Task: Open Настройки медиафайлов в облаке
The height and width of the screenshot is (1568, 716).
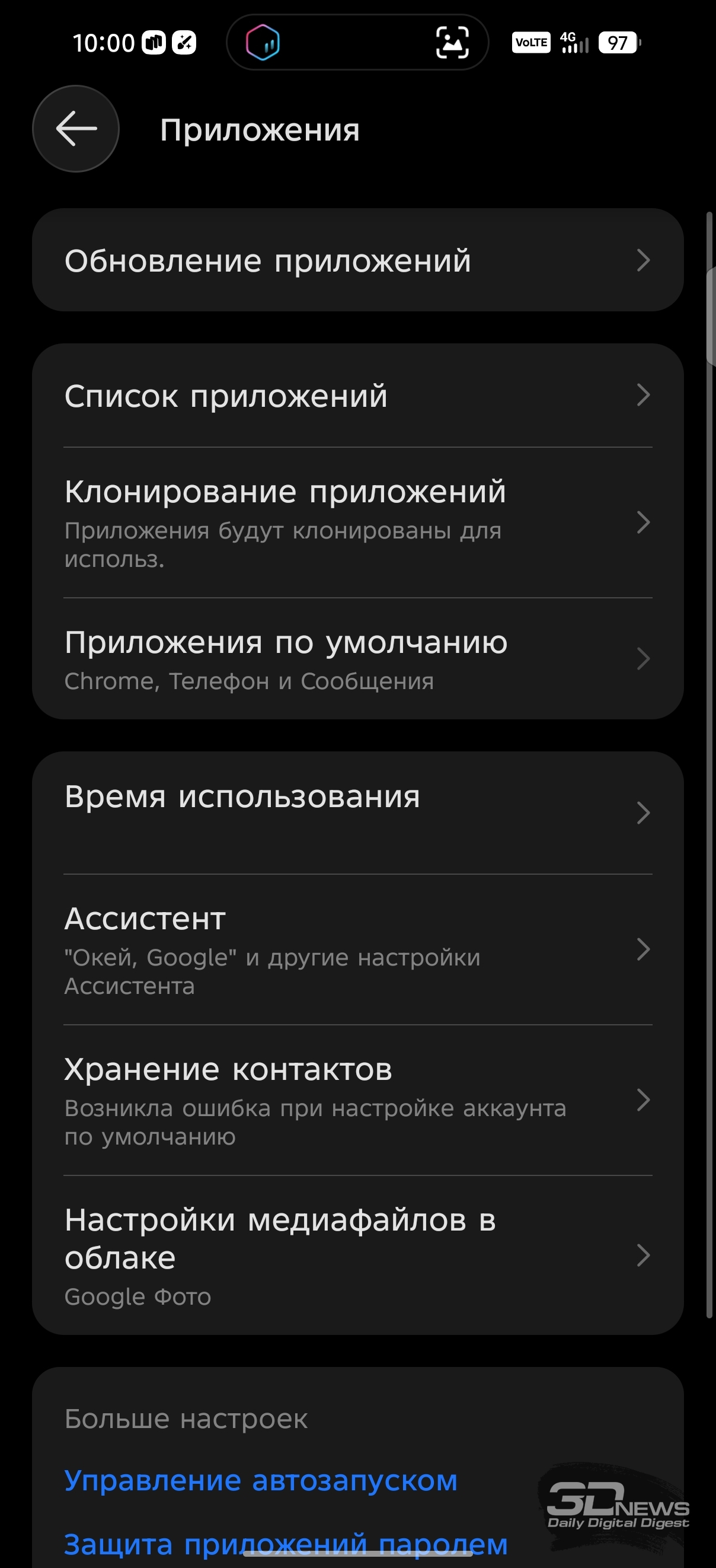Action: click(357, 1255)
